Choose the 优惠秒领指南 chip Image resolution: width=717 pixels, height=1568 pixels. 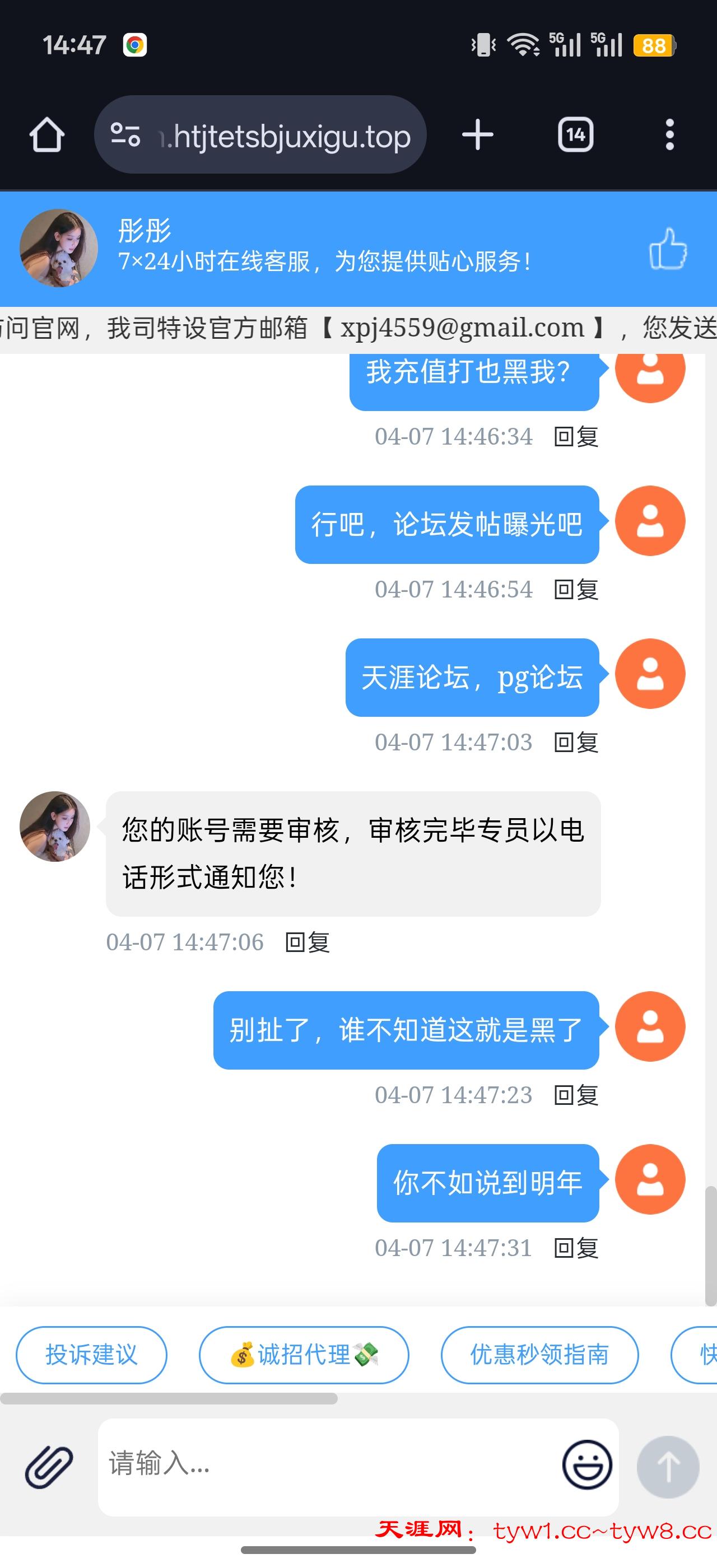click(539, 1355)
